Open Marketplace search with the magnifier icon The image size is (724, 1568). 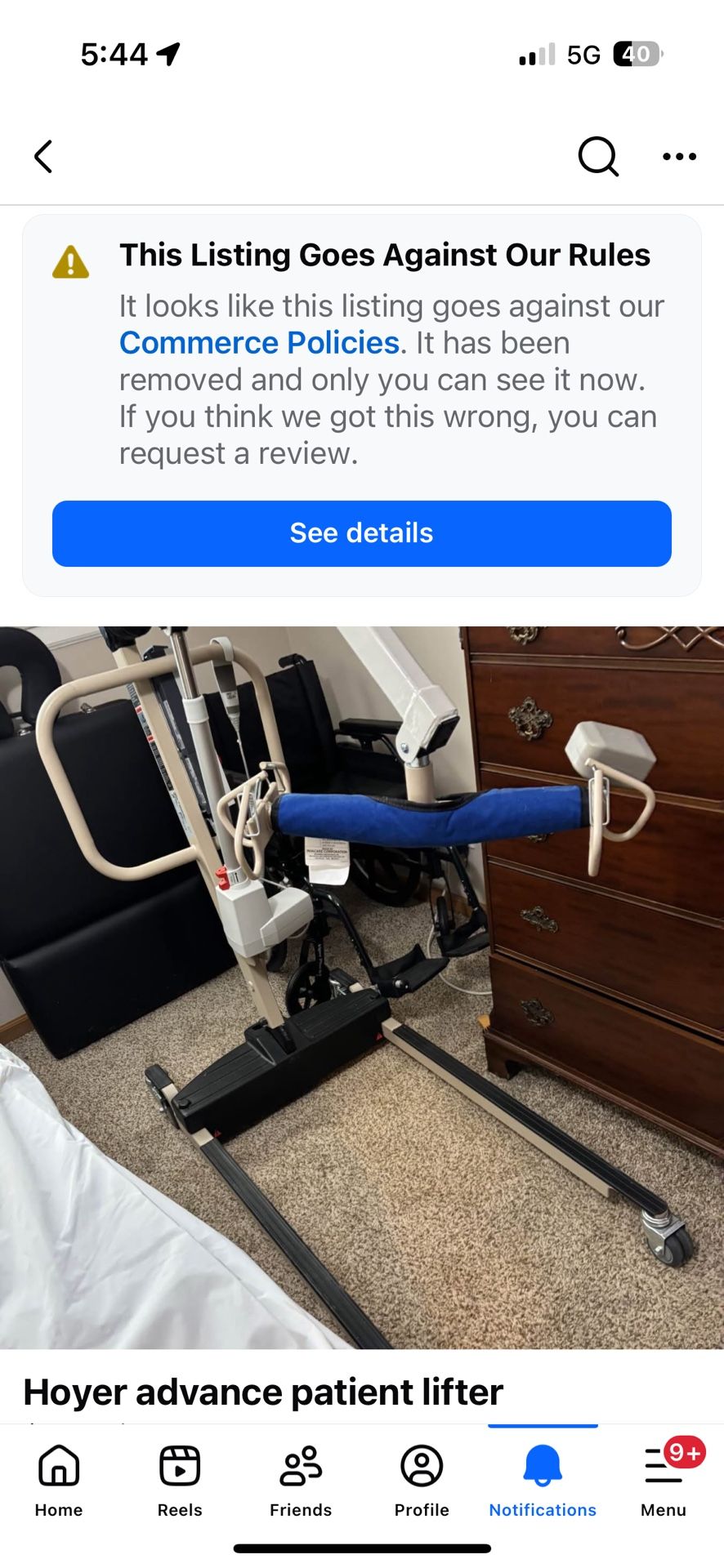coord(598,156)
